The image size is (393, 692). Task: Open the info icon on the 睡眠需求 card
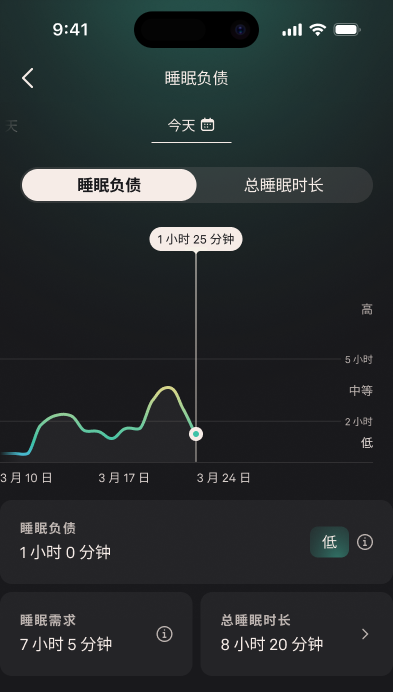coord(164,634)
